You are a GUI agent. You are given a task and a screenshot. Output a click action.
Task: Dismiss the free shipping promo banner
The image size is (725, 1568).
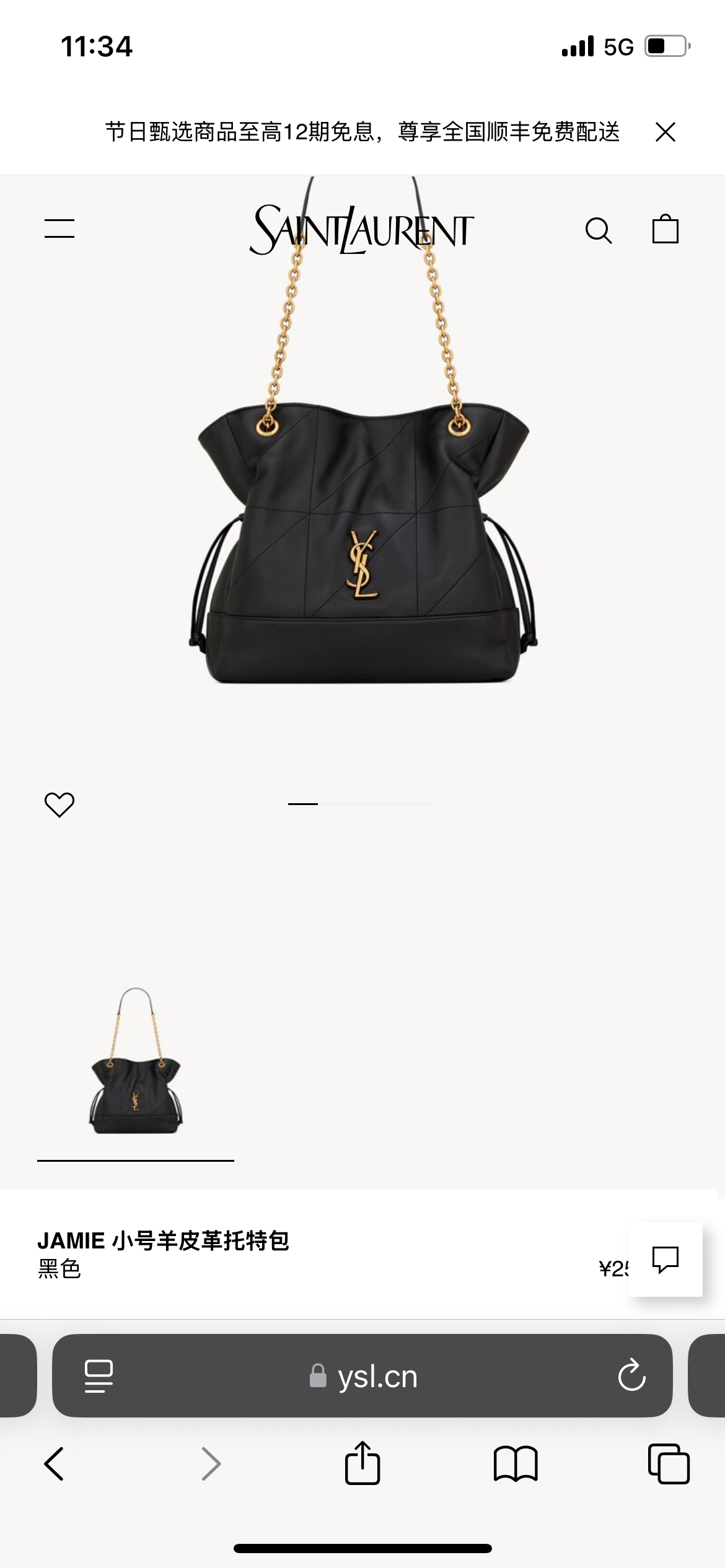[665, 132]
